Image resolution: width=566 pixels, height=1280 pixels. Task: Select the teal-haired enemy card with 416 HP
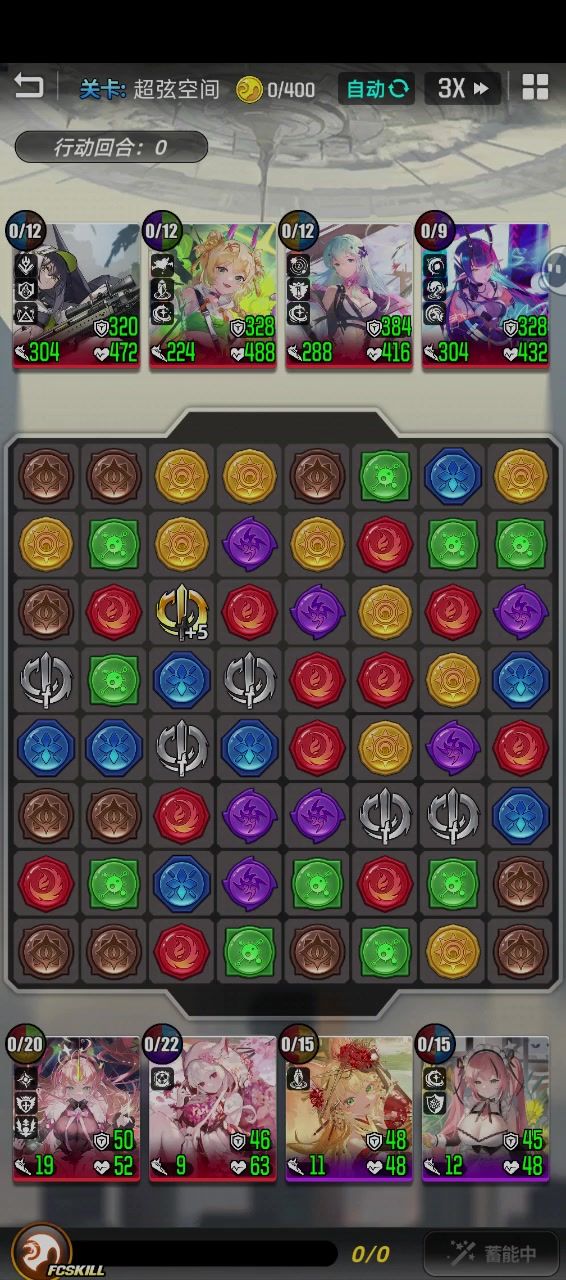(349, 296)
